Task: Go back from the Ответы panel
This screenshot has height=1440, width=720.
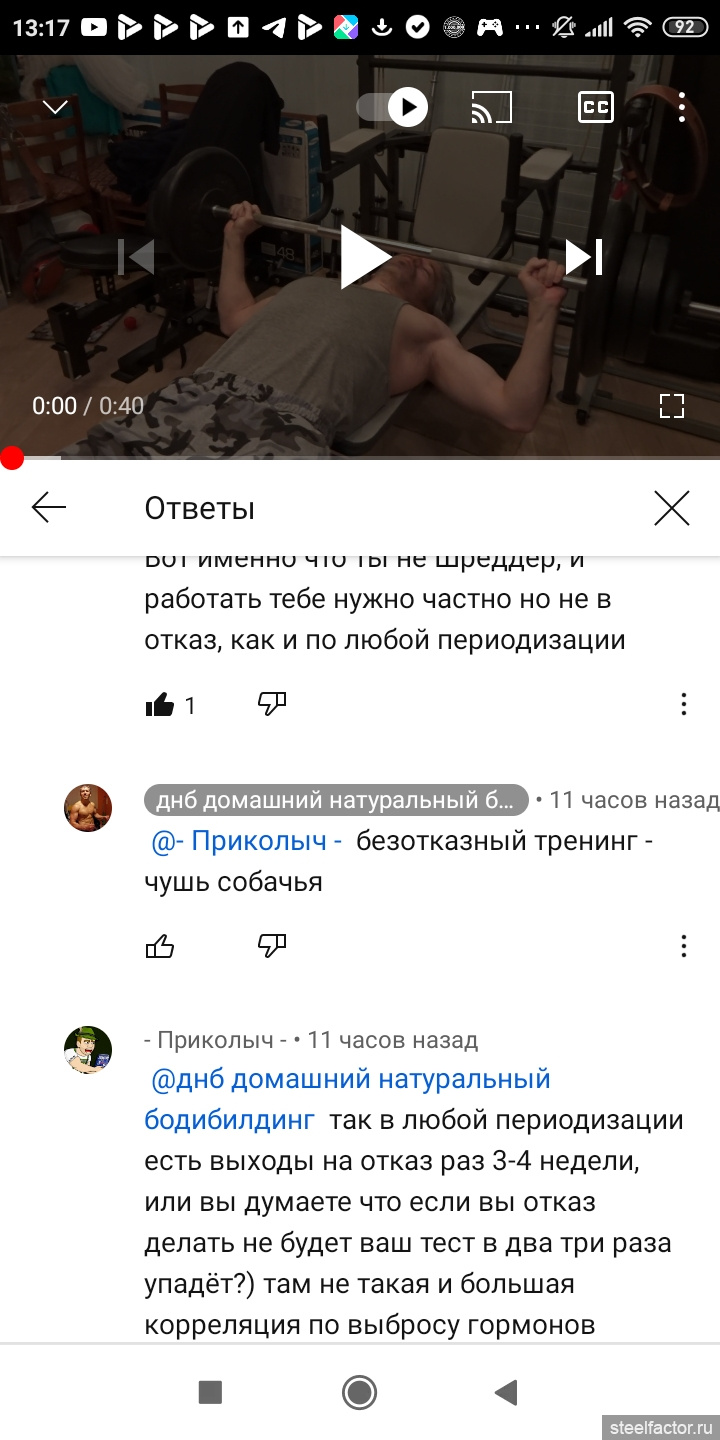Action: click(48, 508)
